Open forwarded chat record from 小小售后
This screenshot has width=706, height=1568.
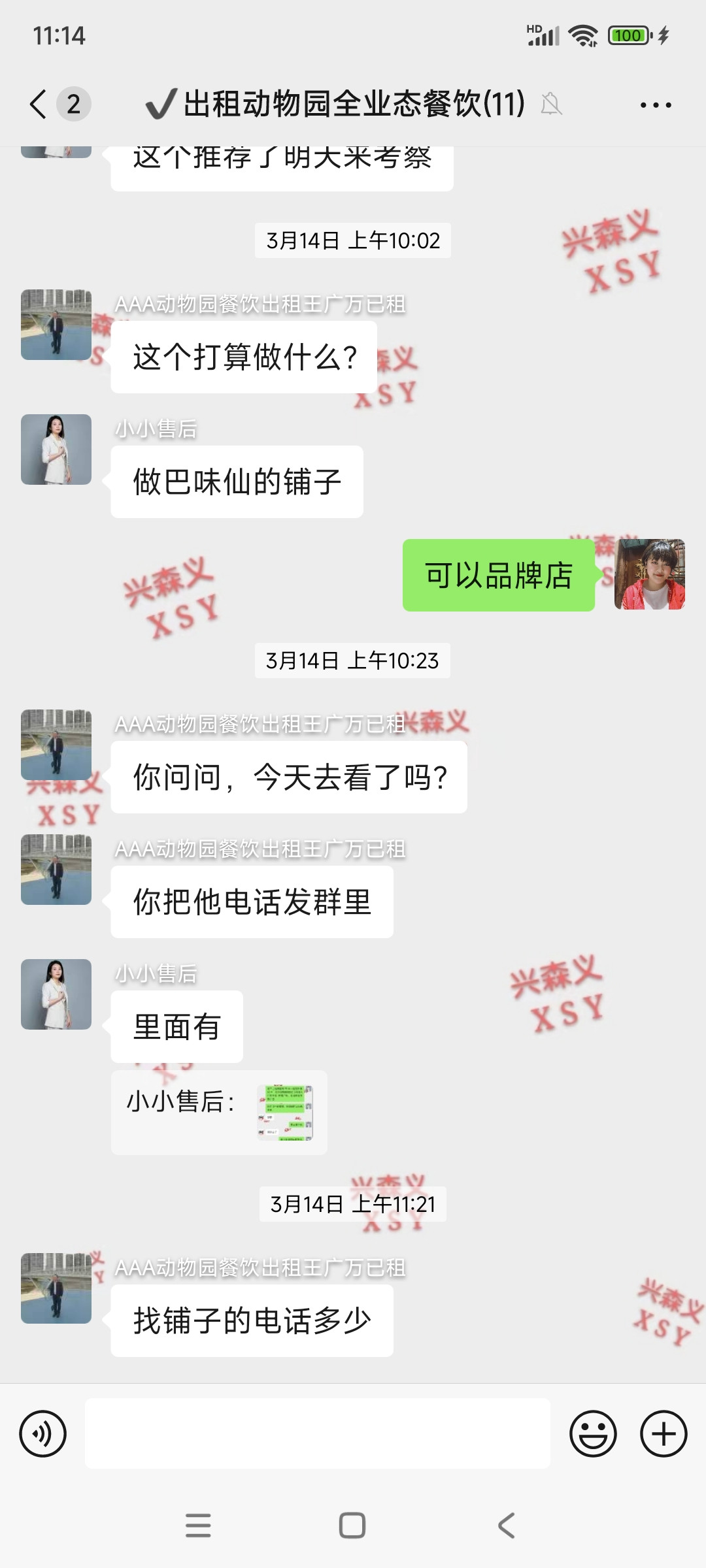click(x=219, y=1112)
